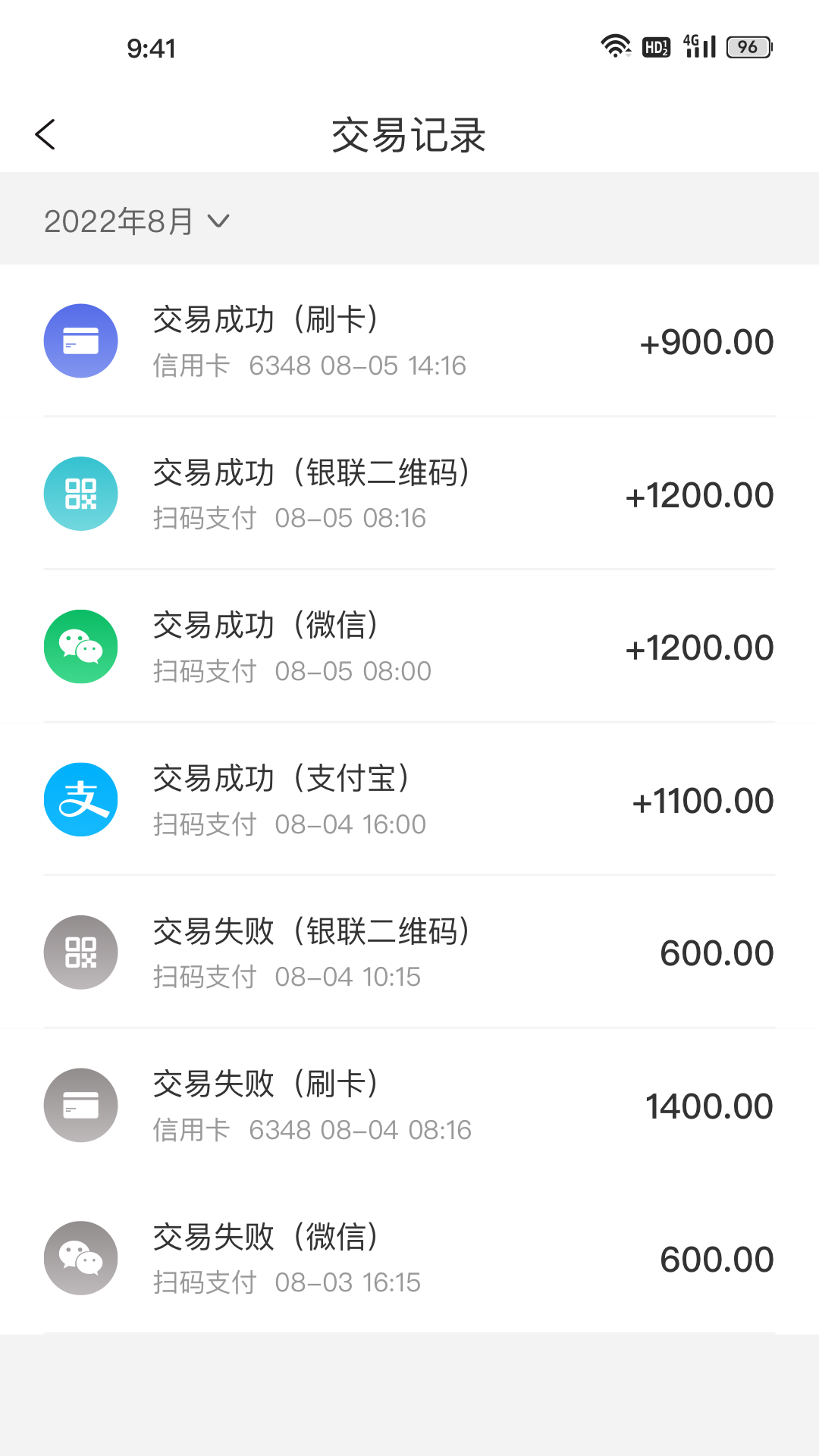
Task: Select the gray failed UnionPay QR icon
Action: click(80, 952)
